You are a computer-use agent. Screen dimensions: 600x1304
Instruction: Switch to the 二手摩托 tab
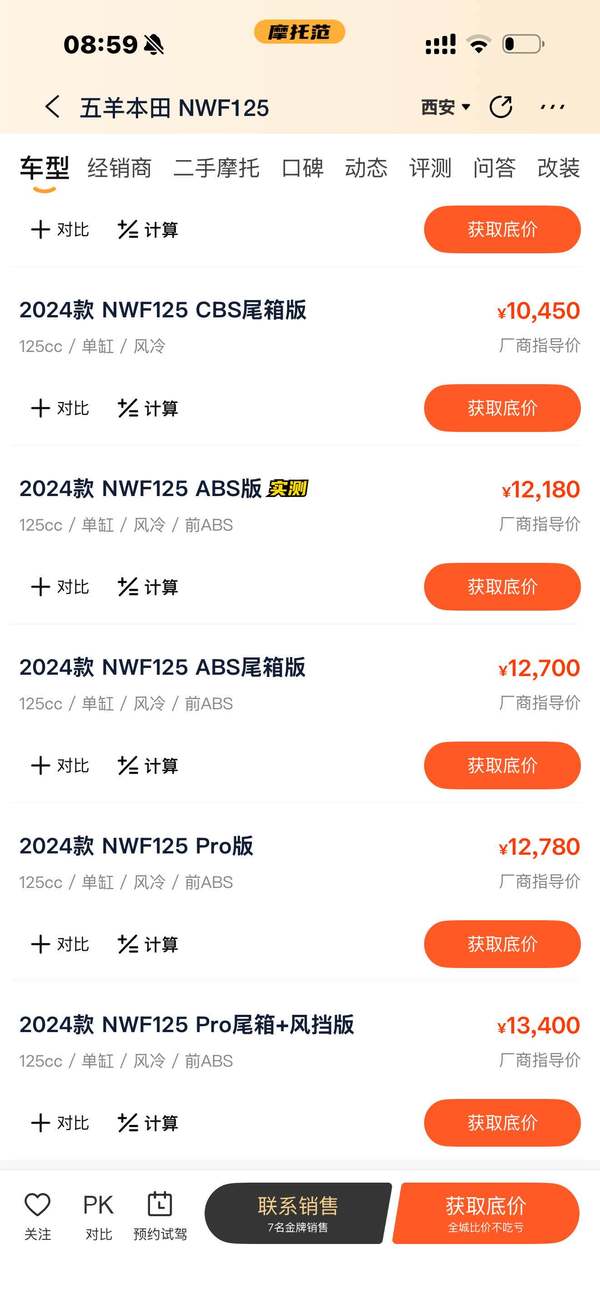click(216, 168)
